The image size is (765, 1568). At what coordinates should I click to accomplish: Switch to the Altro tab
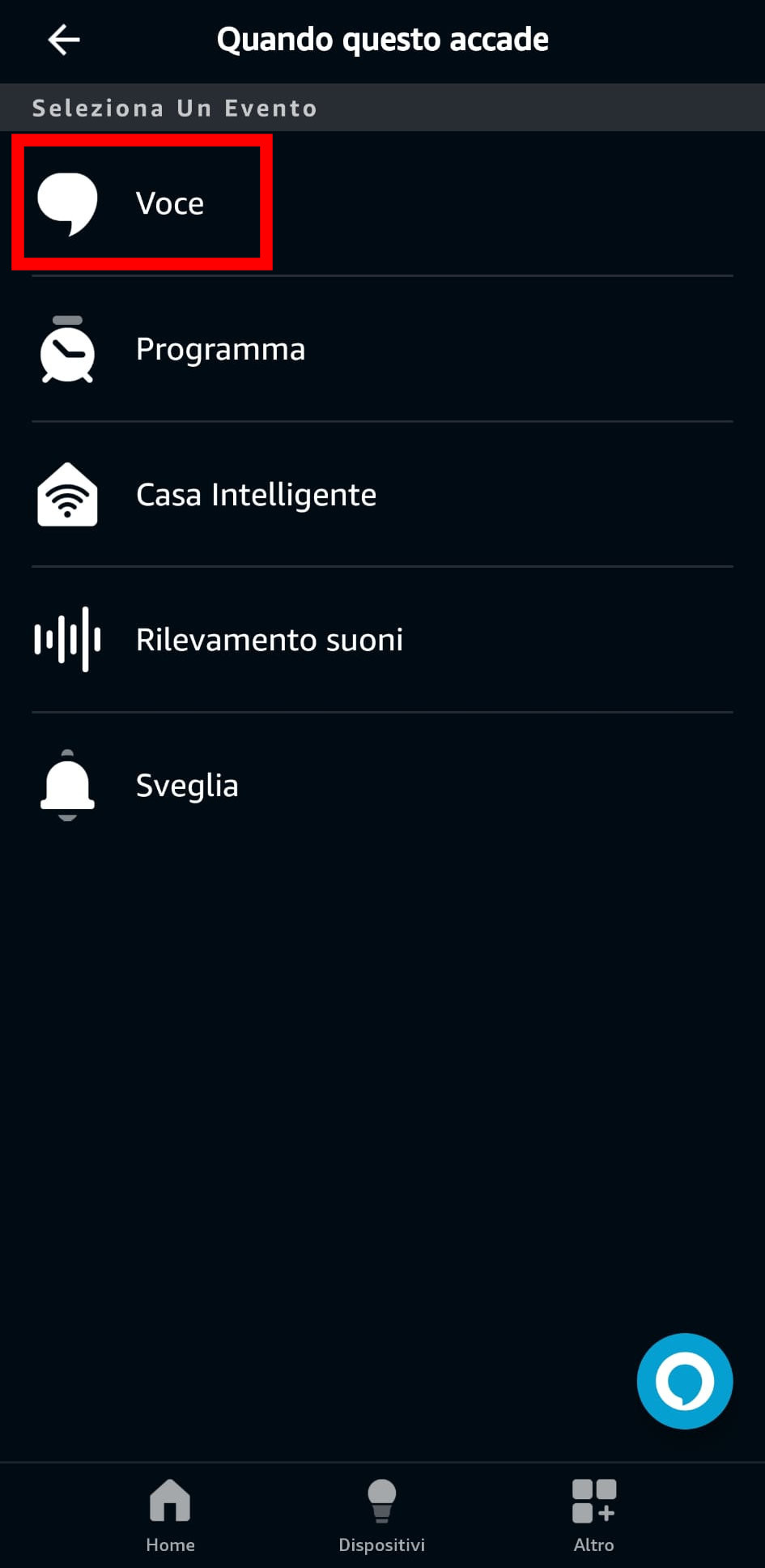[x=594, y=1516]
